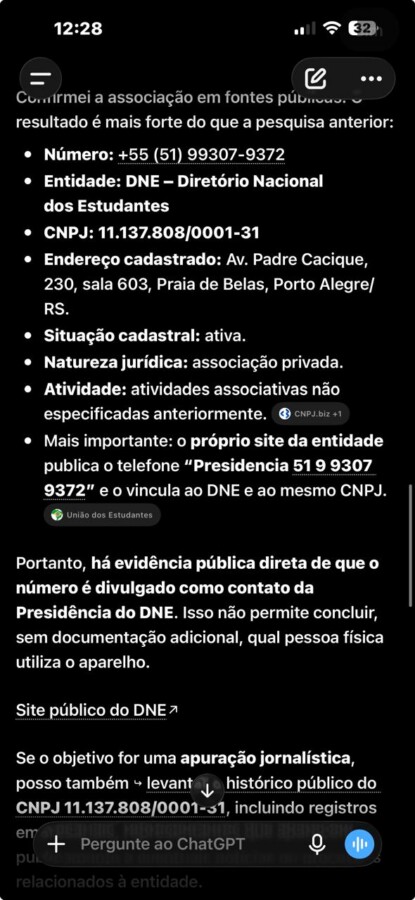Tap the plus attach button
Viewport: 415px width, 900px height.
(56, 844)
